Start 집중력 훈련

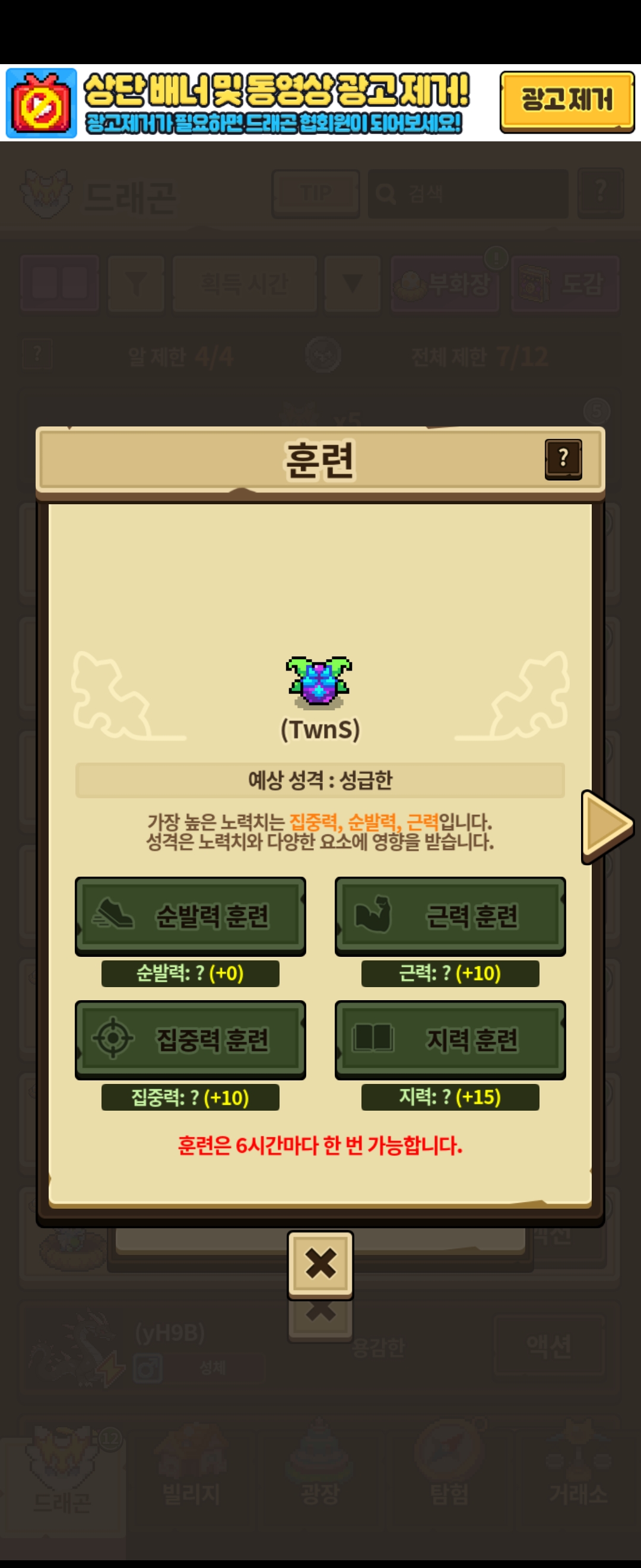[191, 1039]
